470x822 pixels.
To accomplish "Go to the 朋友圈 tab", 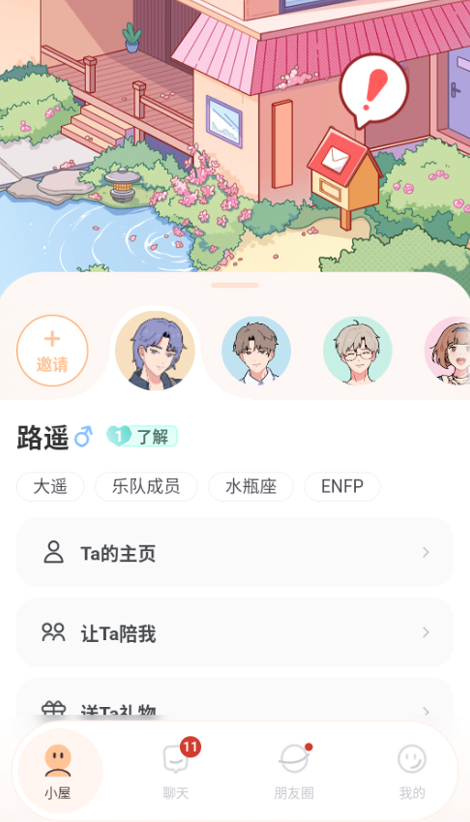I will [294, 770].
